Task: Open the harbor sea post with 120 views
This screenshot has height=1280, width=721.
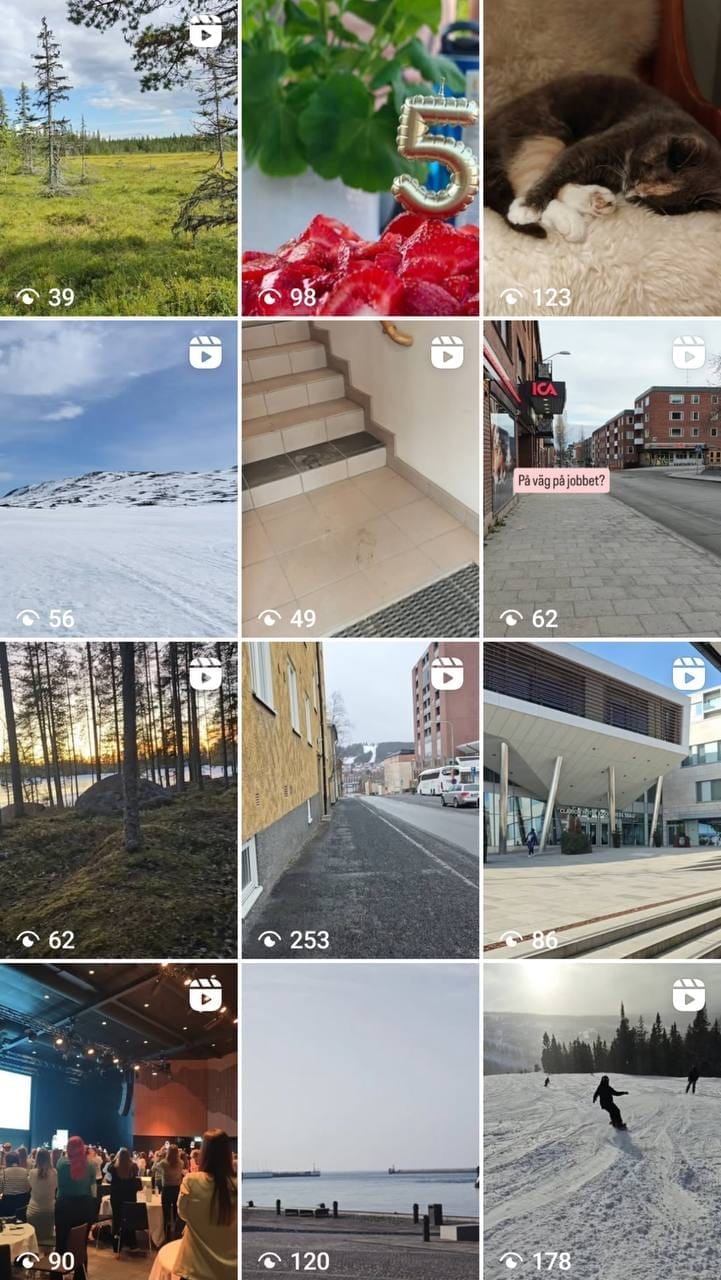Action: click(360, 1120)
